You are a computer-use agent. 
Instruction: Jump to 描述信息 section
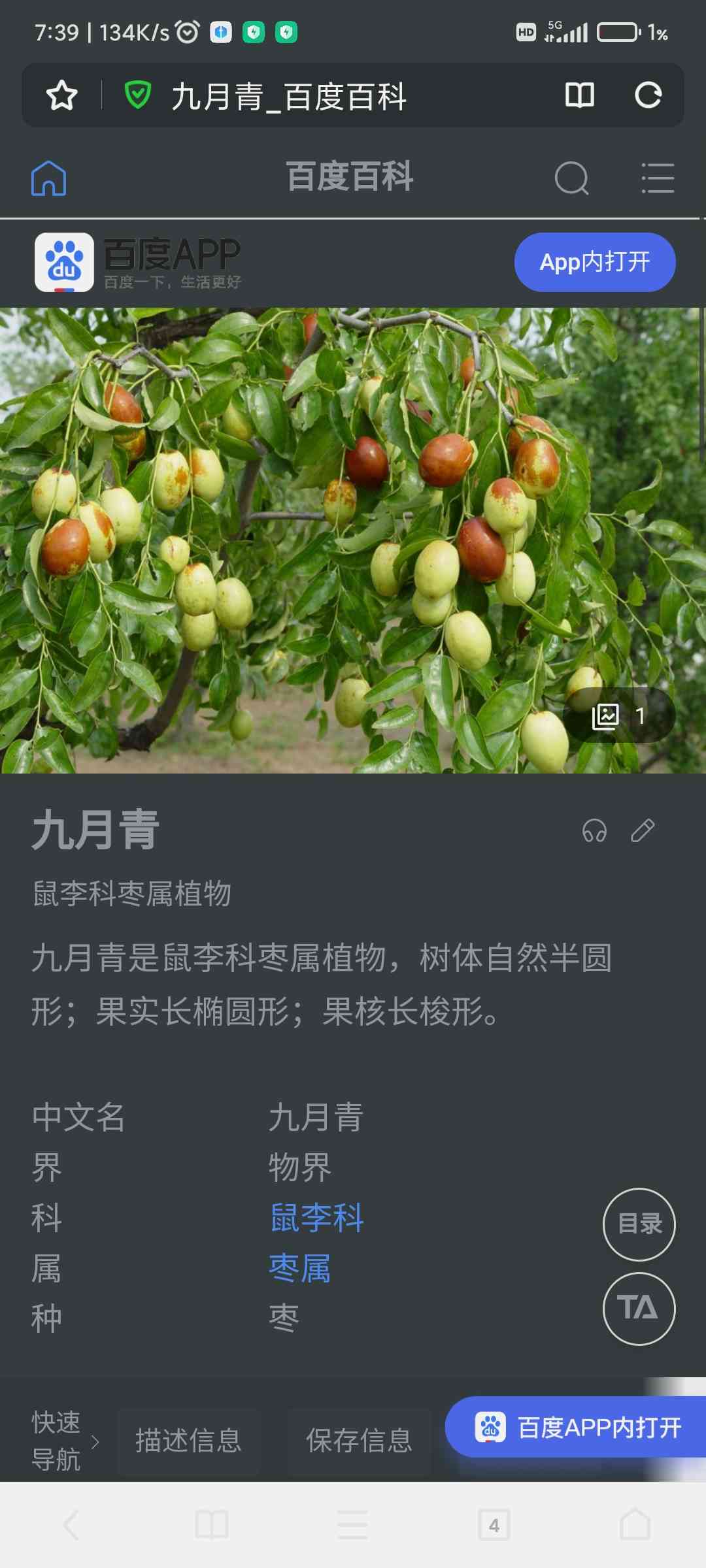189,1441
